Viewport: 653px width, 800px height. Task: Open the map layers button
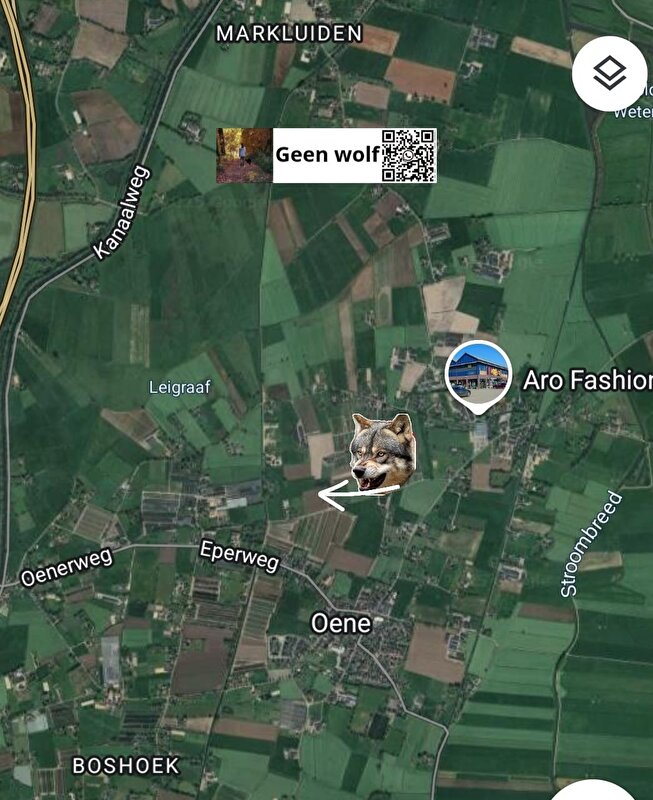click(x=609, y=73)
